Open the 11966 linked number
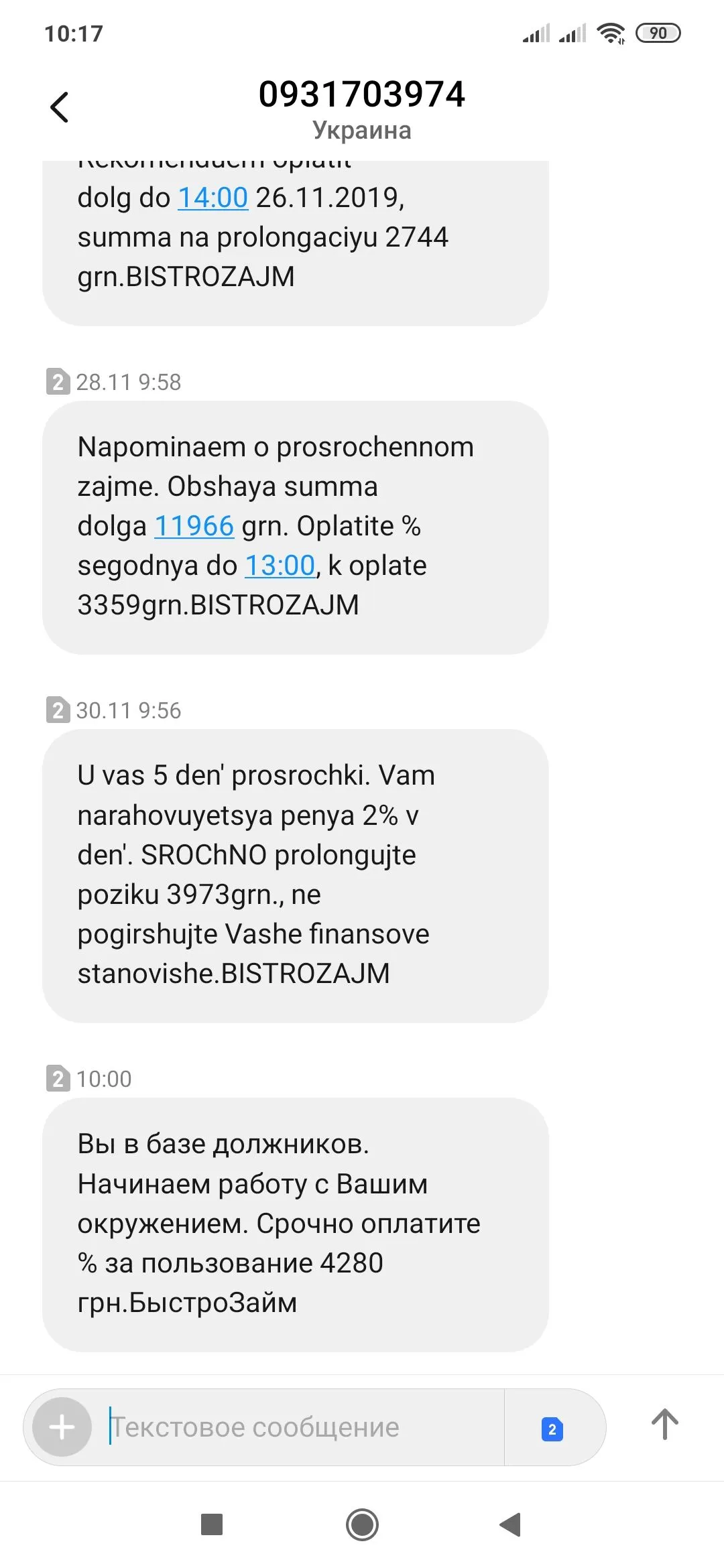Screen dimensions: 724x1568 (x=194, y=526)
